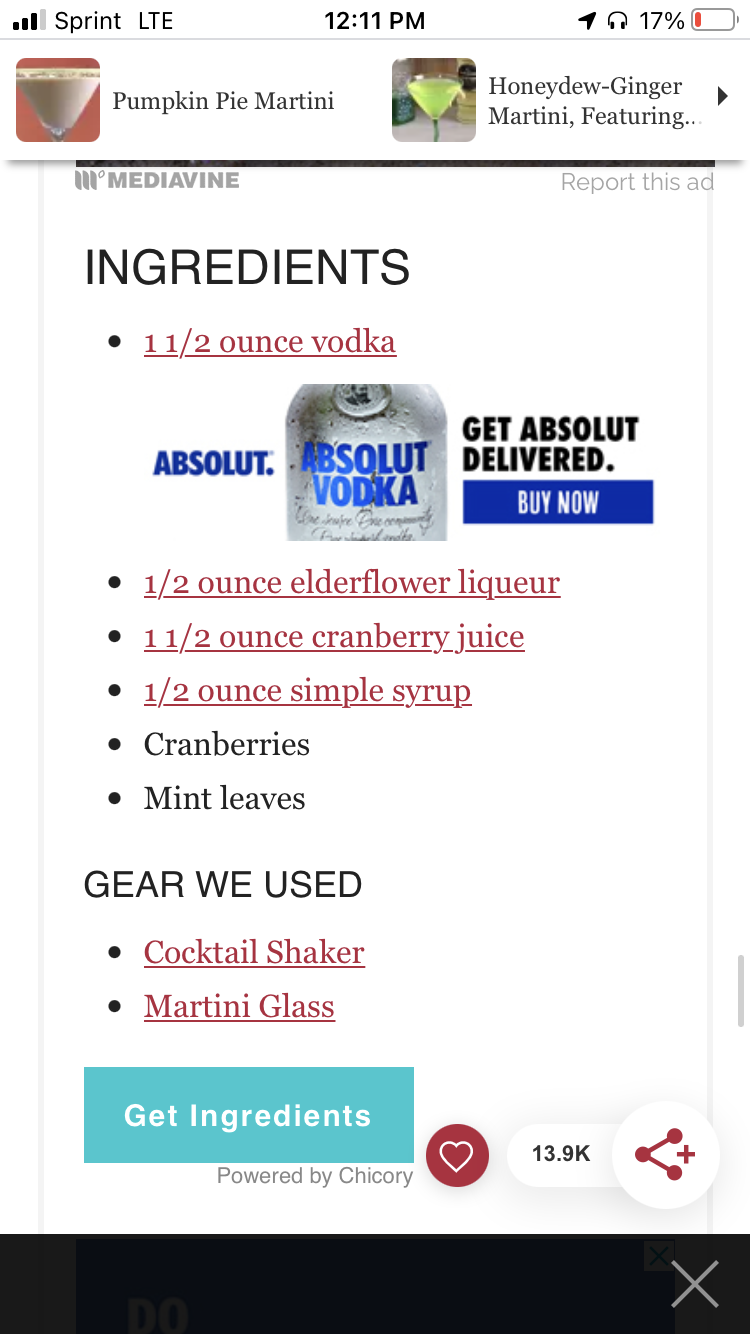The height and width of the screenshot is (1334, 750).
Task: Tap Buy Now in the Absolut ad
Action: coord(558,502)
